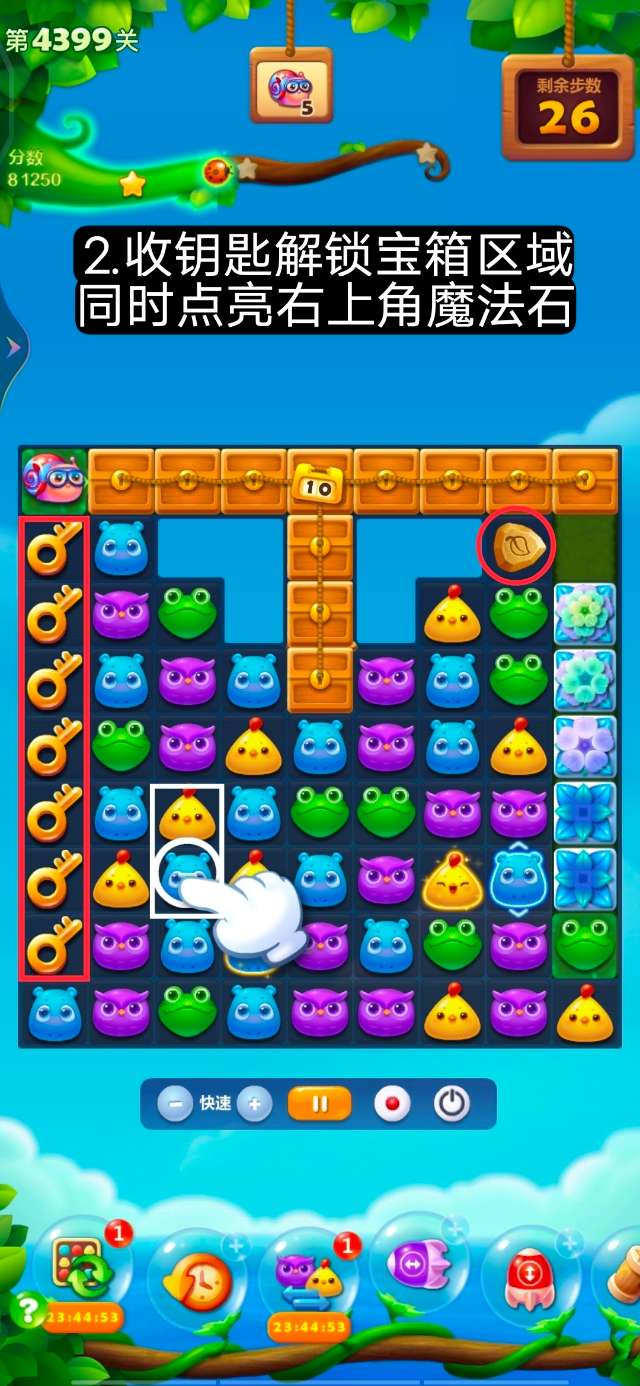Increase replay speed with the plus button
Viewport: 640px width, 1386px height.
(x=255, y=1104)
